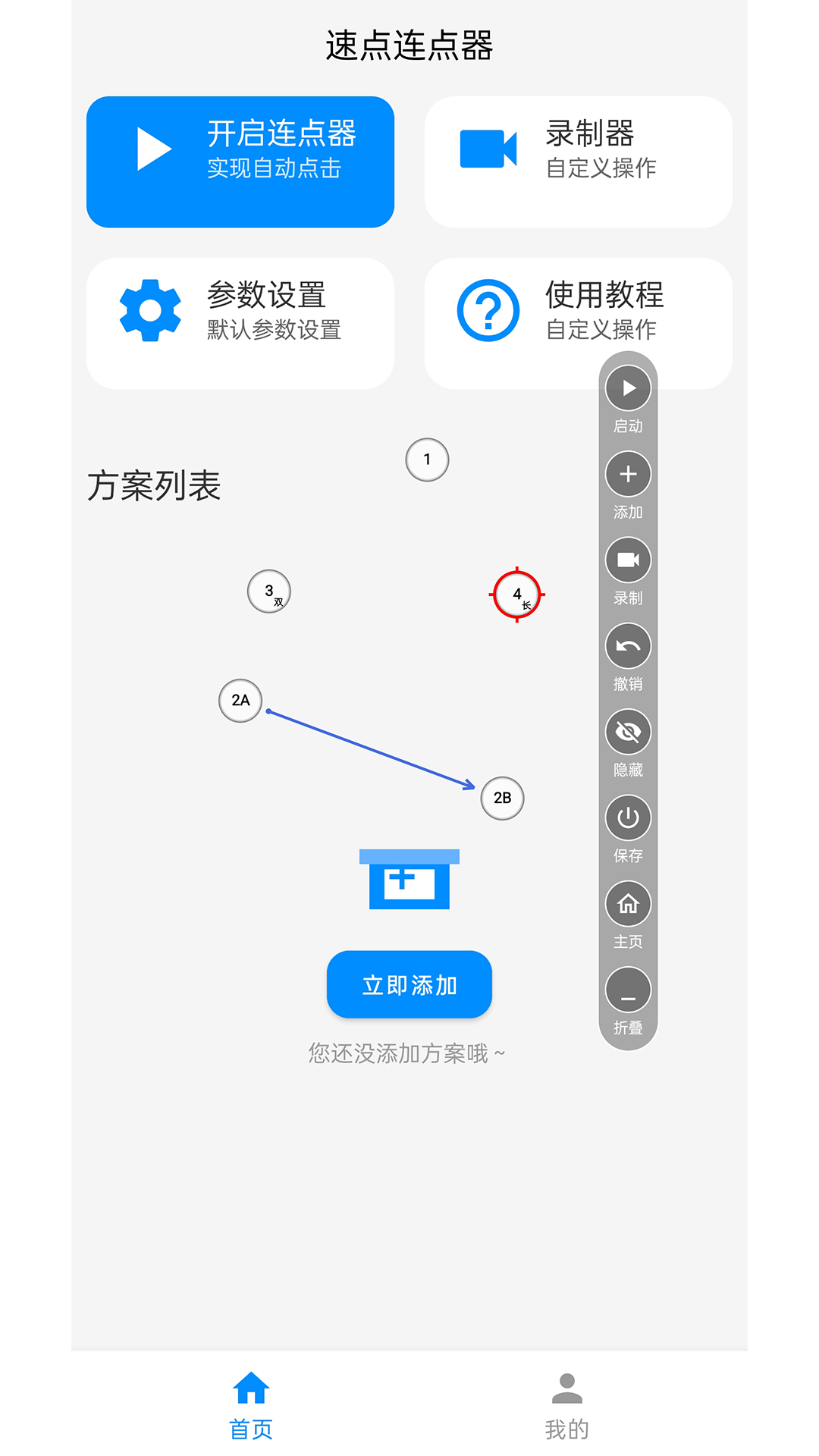Select long-press point 4
The width and height of the screenshot is (819, 1456).
point(517,595)
